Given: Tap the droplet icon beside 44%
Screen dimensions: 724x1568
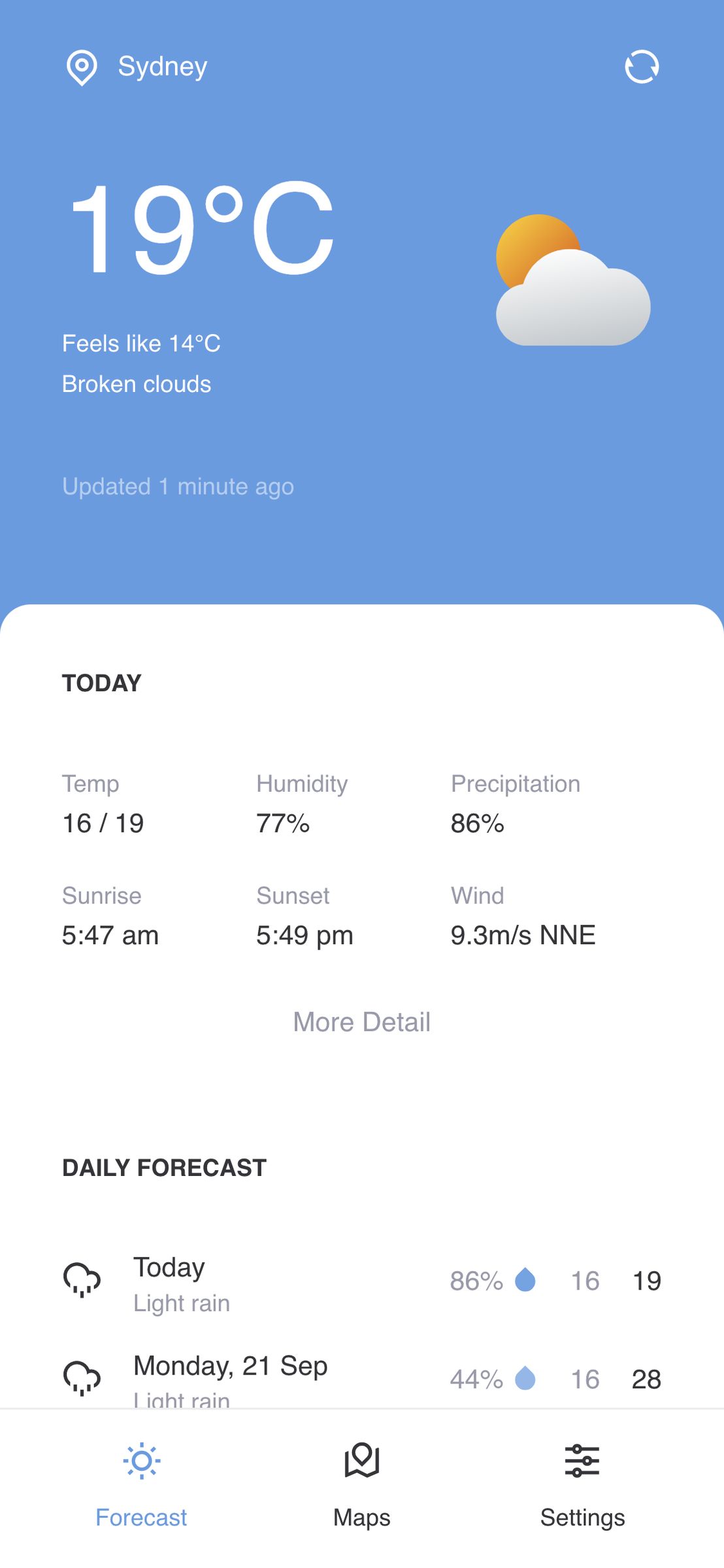Looking at the screenshot, I should pos(527,1379).
